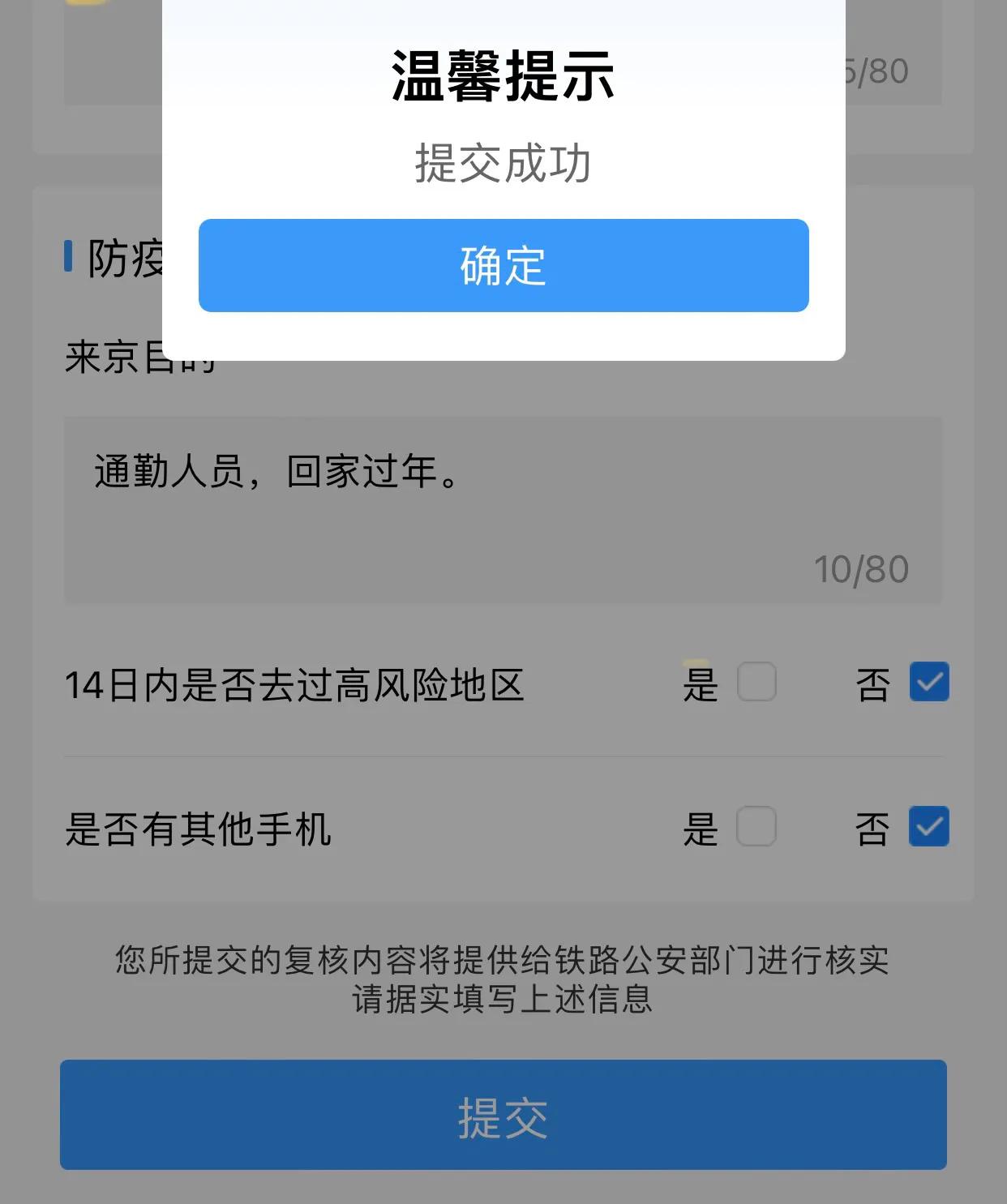Uncheck the 否 box for the high-risk area question
The image size is (1007, 1204).
929,683
